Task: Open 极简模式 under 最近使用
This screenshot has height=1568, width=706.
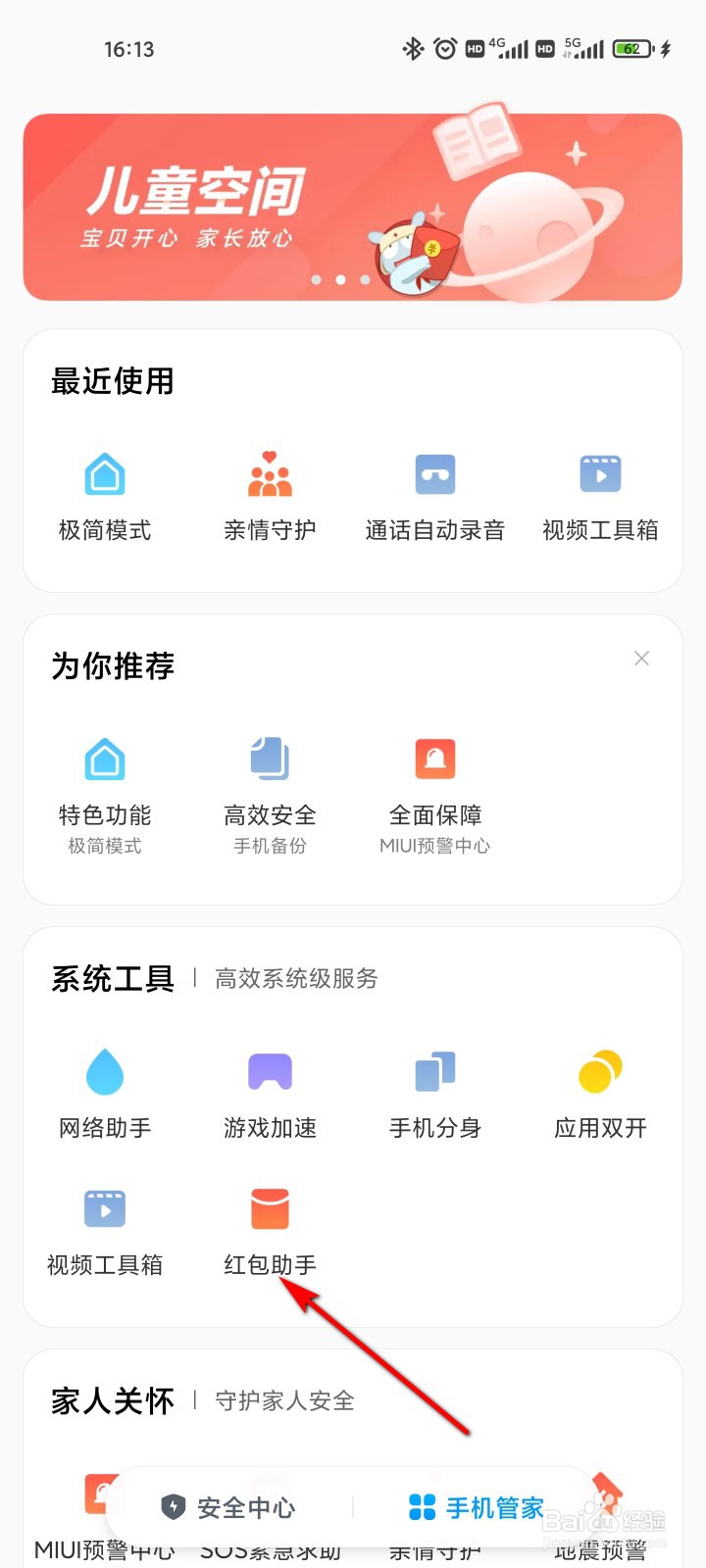Action: click(105, 495)
